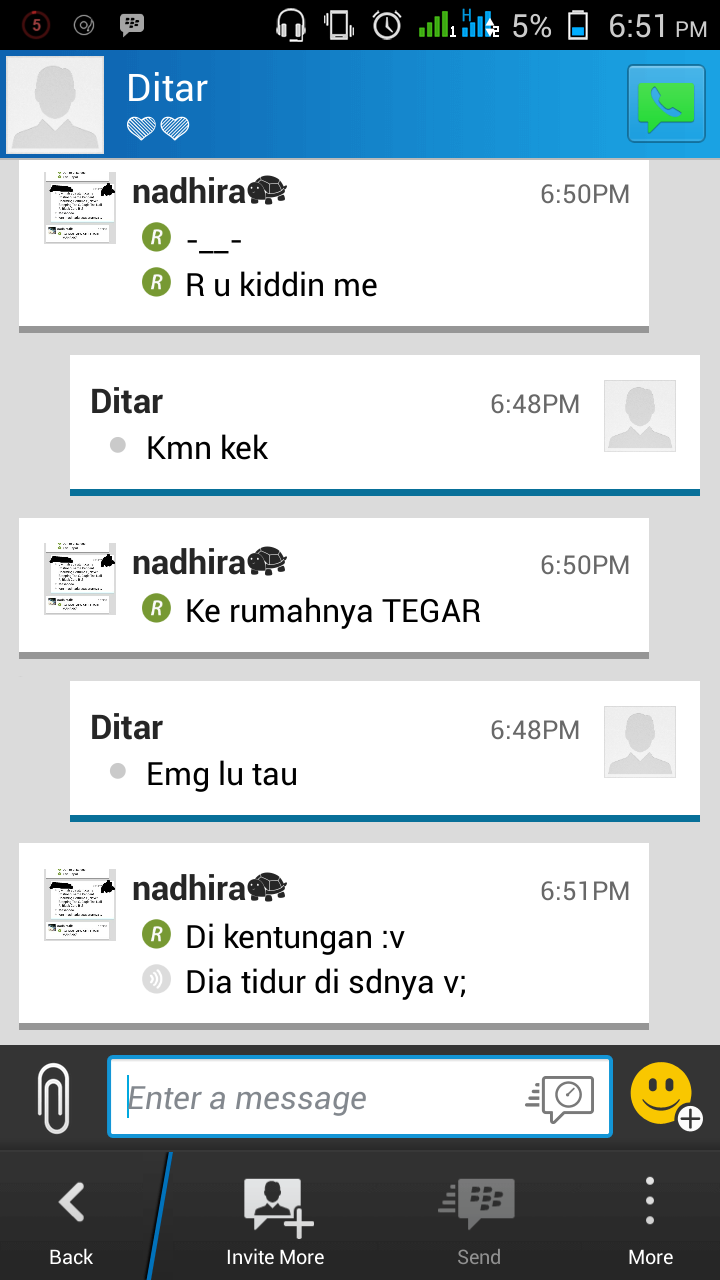Screen dimensions: 720x1280
Task: Open Ditar's profile picture in header
Action: 55,104
